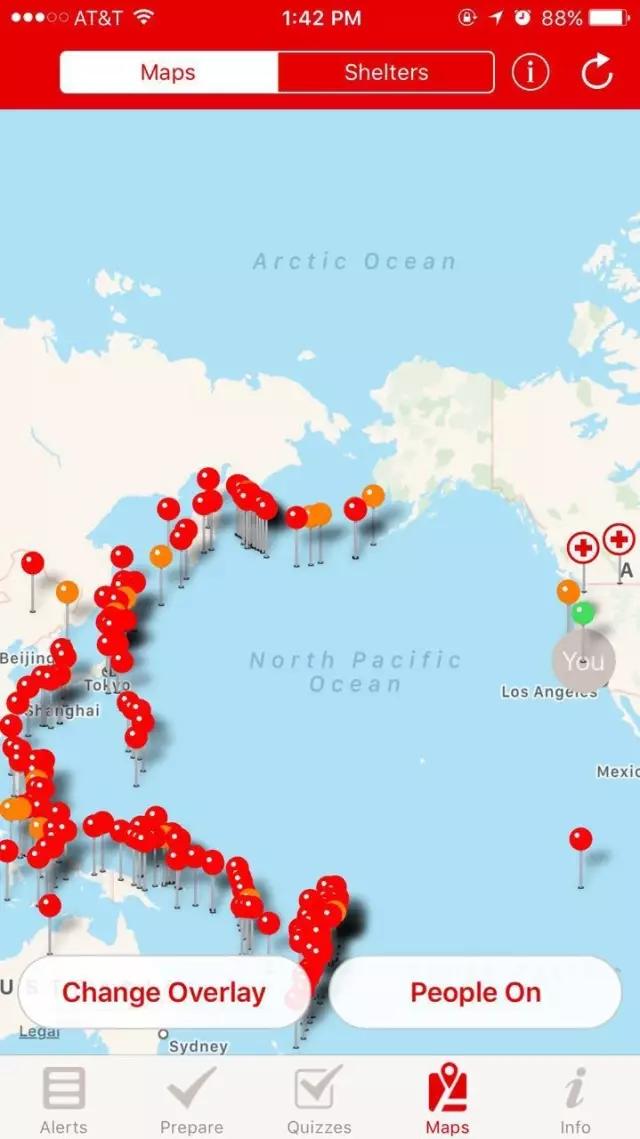Screen dimensions: 640x1139
Task: Go to the Prepare tab
Action: point(192,1100)
